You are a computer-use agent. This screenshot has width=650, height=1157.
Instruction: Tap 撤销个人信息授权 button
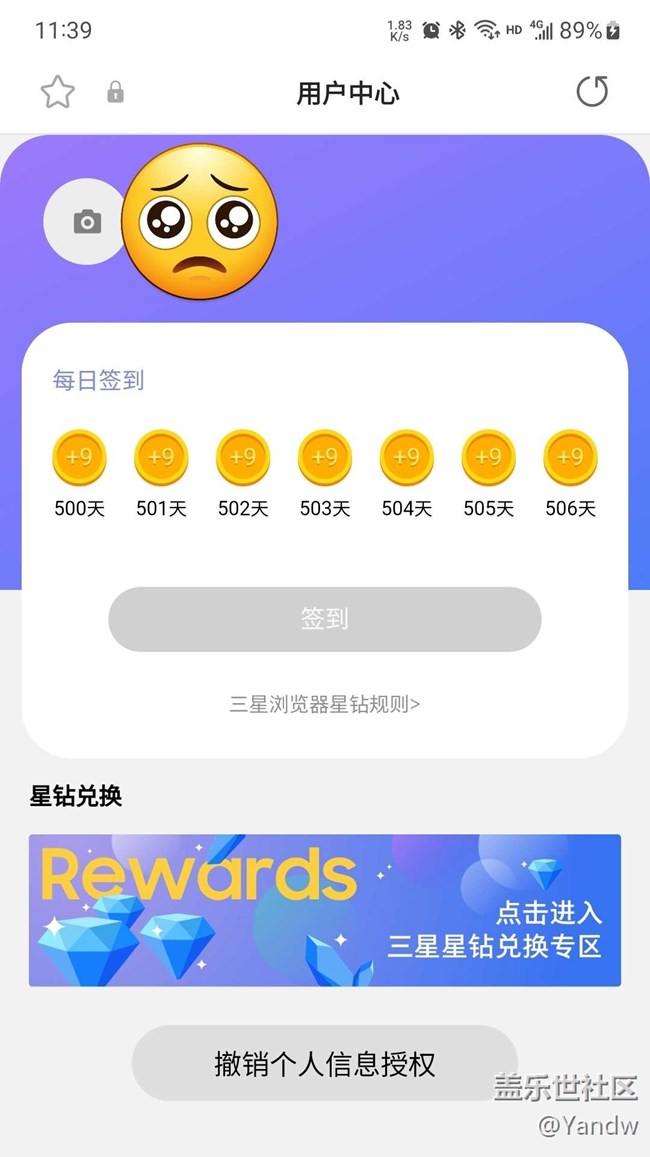click(325, 1063)
